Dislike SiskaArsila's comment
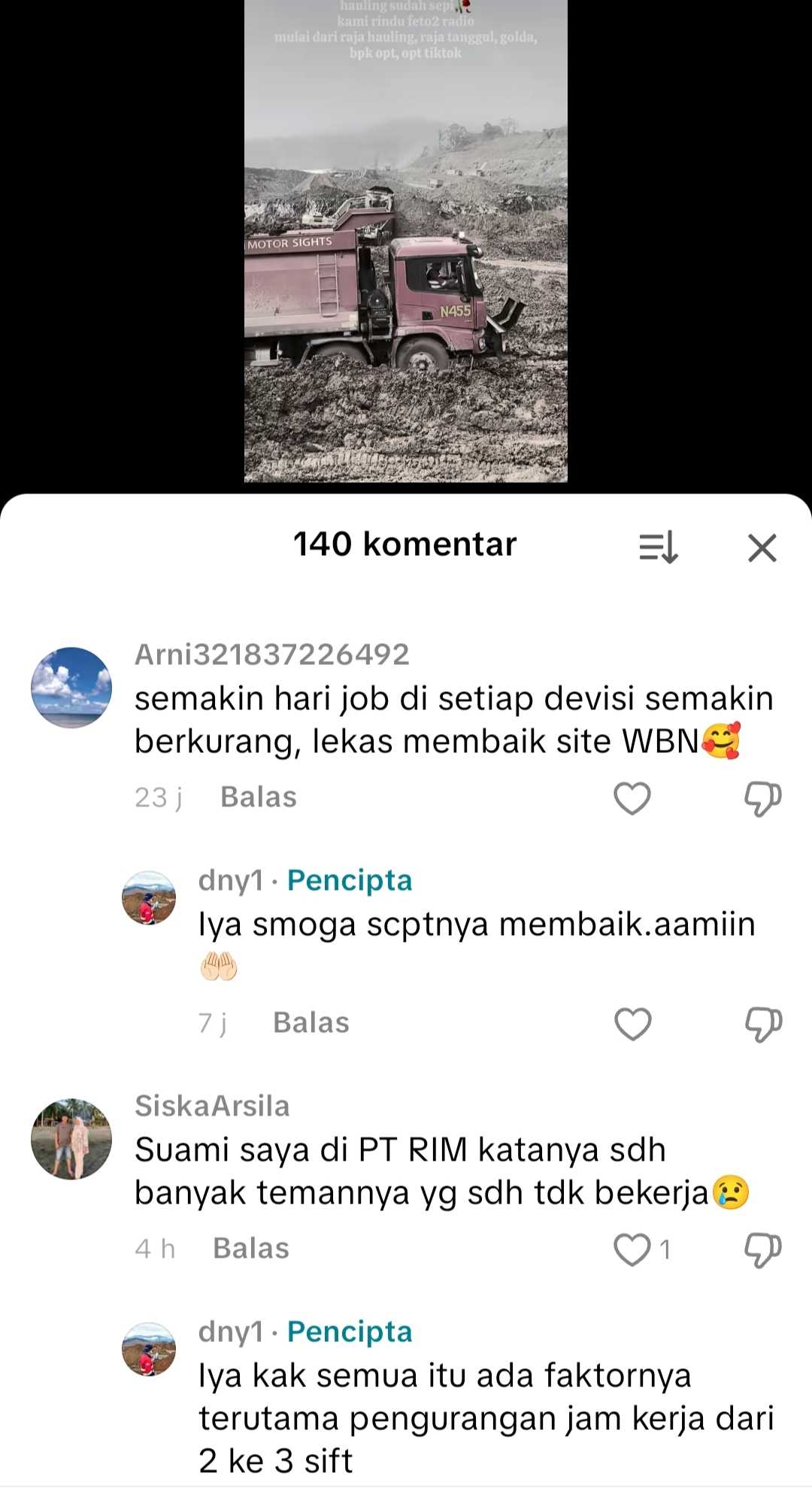The width and height of the screenshot is (812, 1500). point(762,1249)
